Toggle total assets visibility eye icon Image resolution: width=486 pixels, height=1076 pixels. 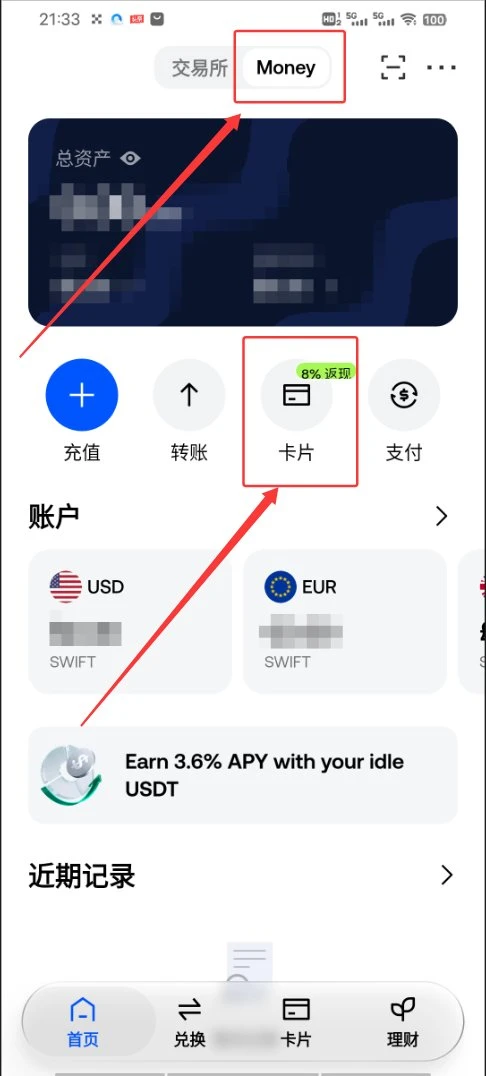(130, 159)
